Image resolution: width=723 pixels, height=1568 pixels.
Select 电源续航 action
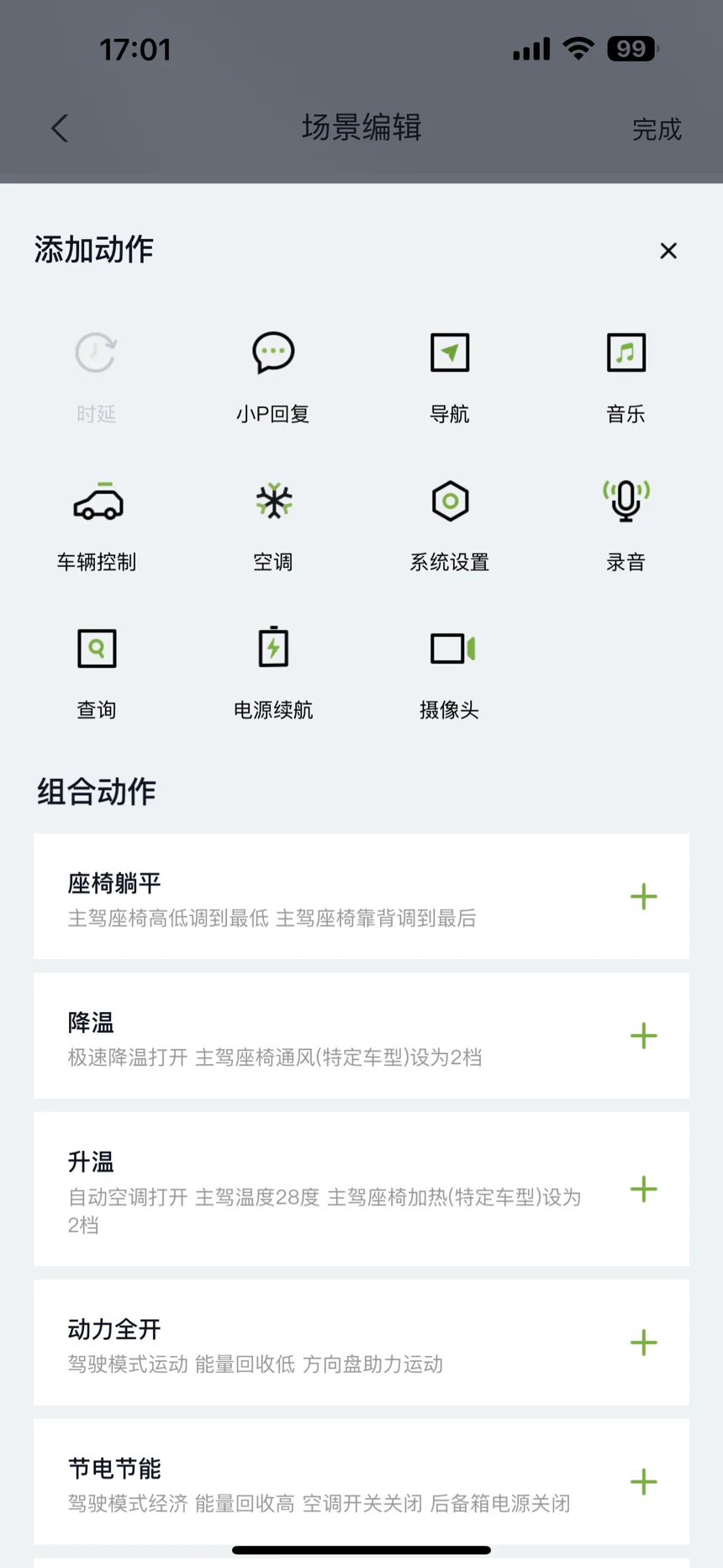pos(273,673)
